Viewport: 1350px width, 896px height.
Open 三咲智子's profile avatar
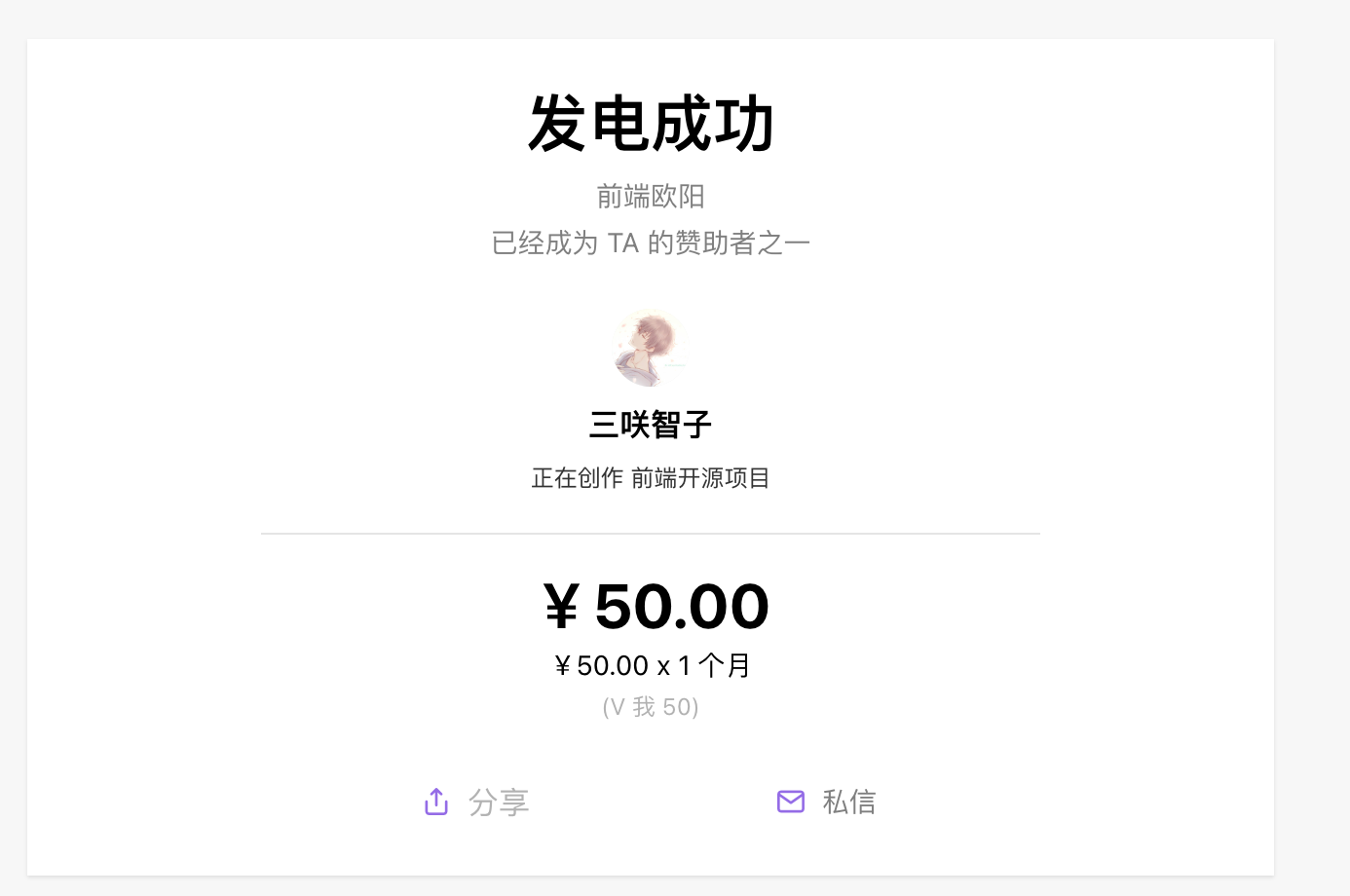coord(650,349)
